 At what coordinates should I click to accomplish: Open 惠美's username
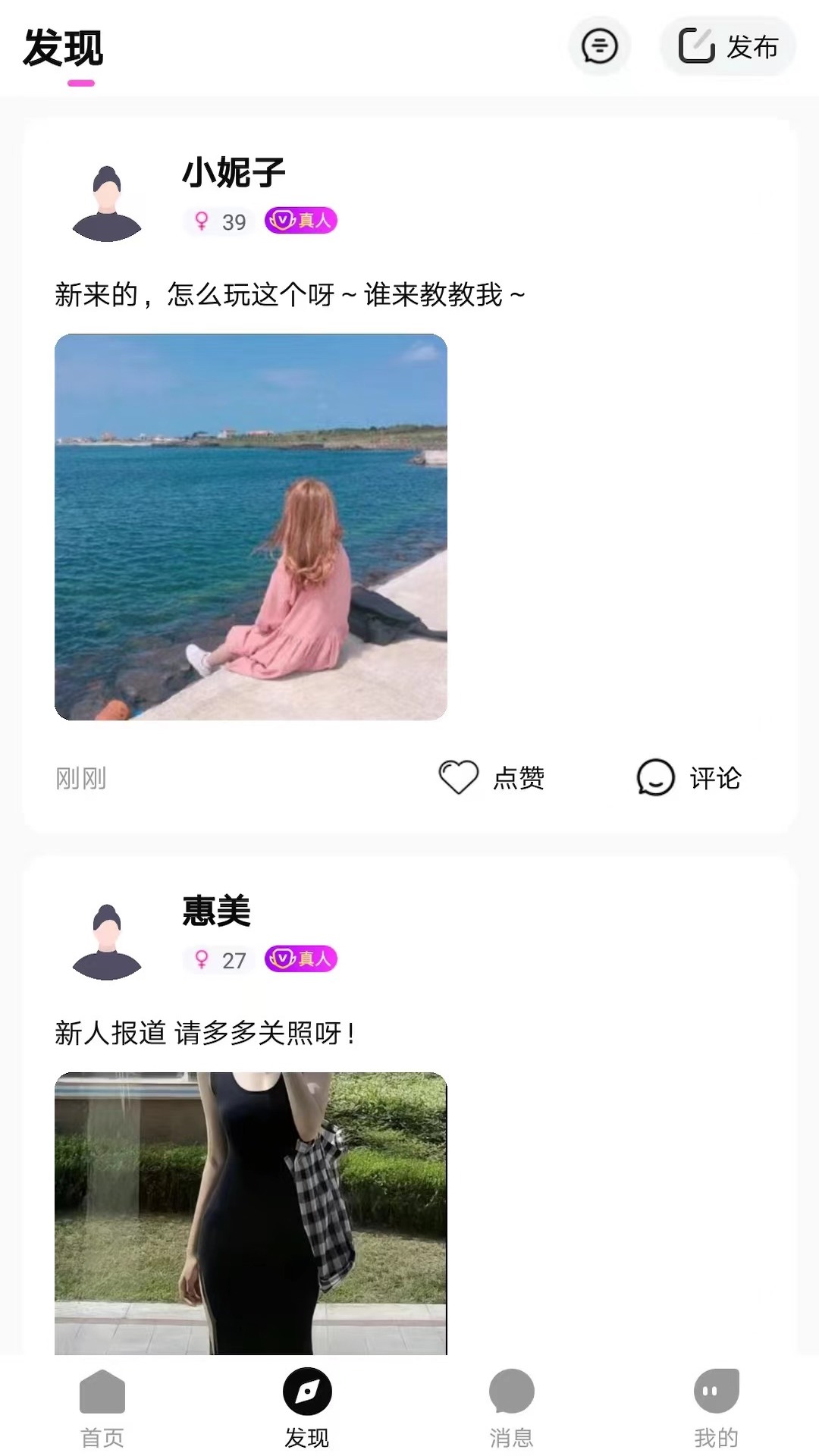coord(216,911)
